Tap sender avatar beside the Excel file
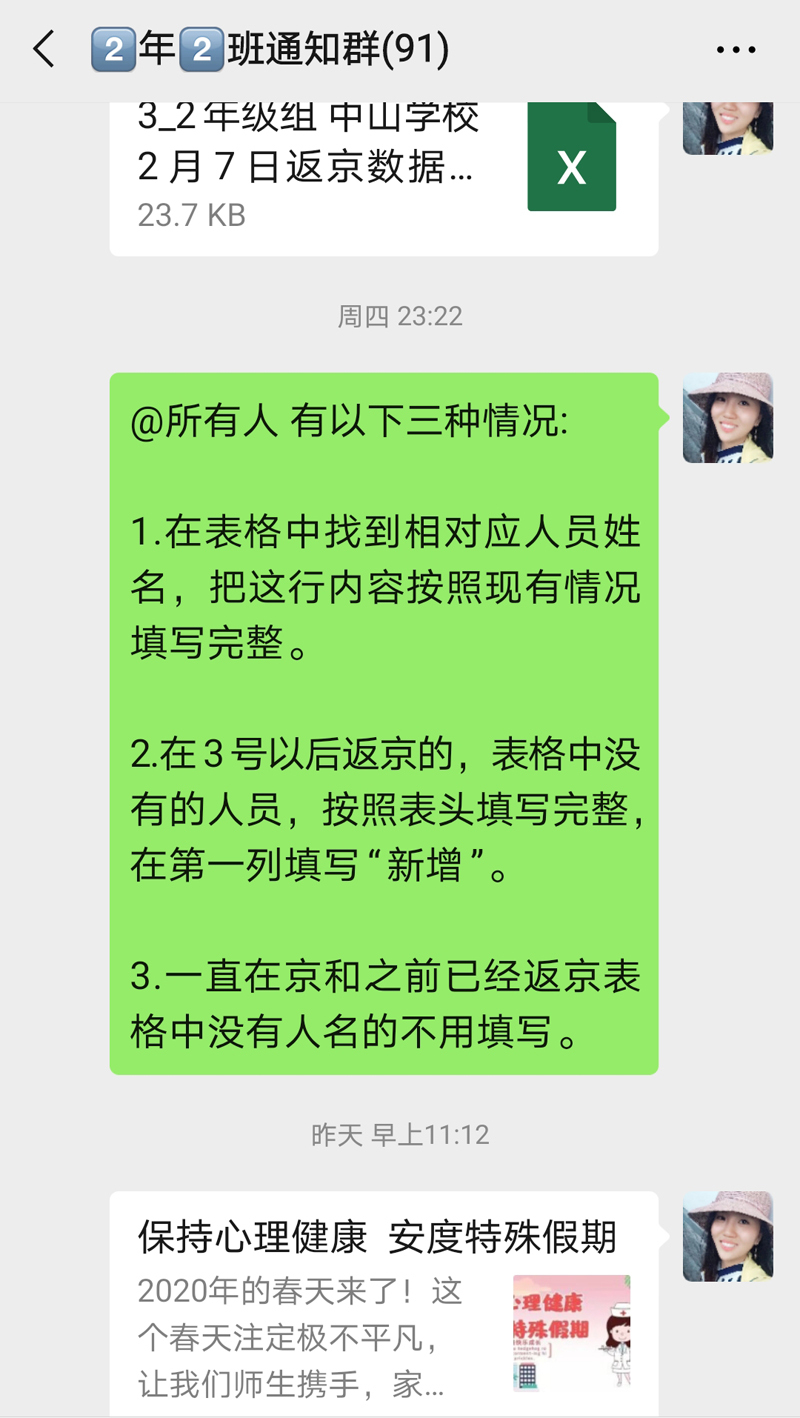 coord(727,128)
